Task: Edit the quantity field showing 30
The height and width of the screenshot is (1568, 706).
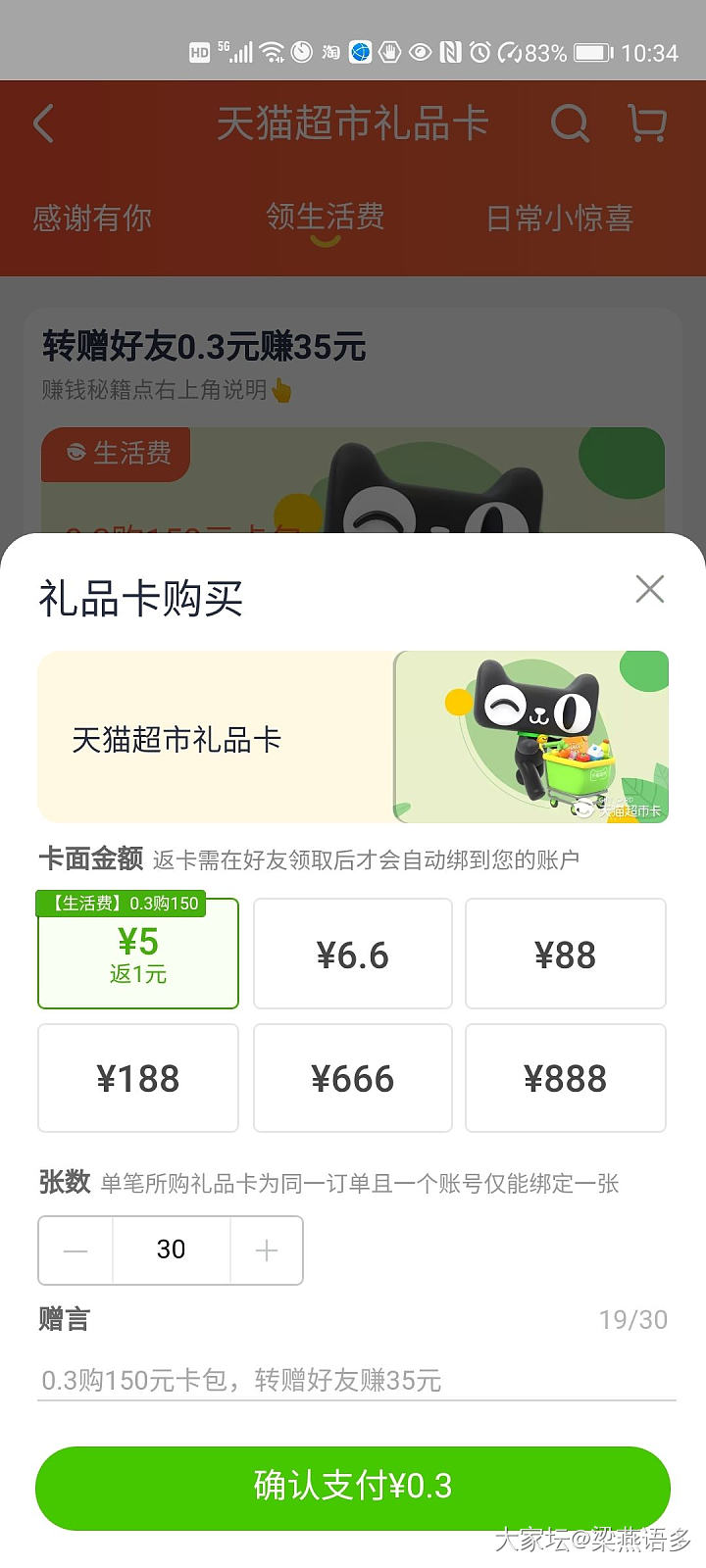Action: 172,1250
